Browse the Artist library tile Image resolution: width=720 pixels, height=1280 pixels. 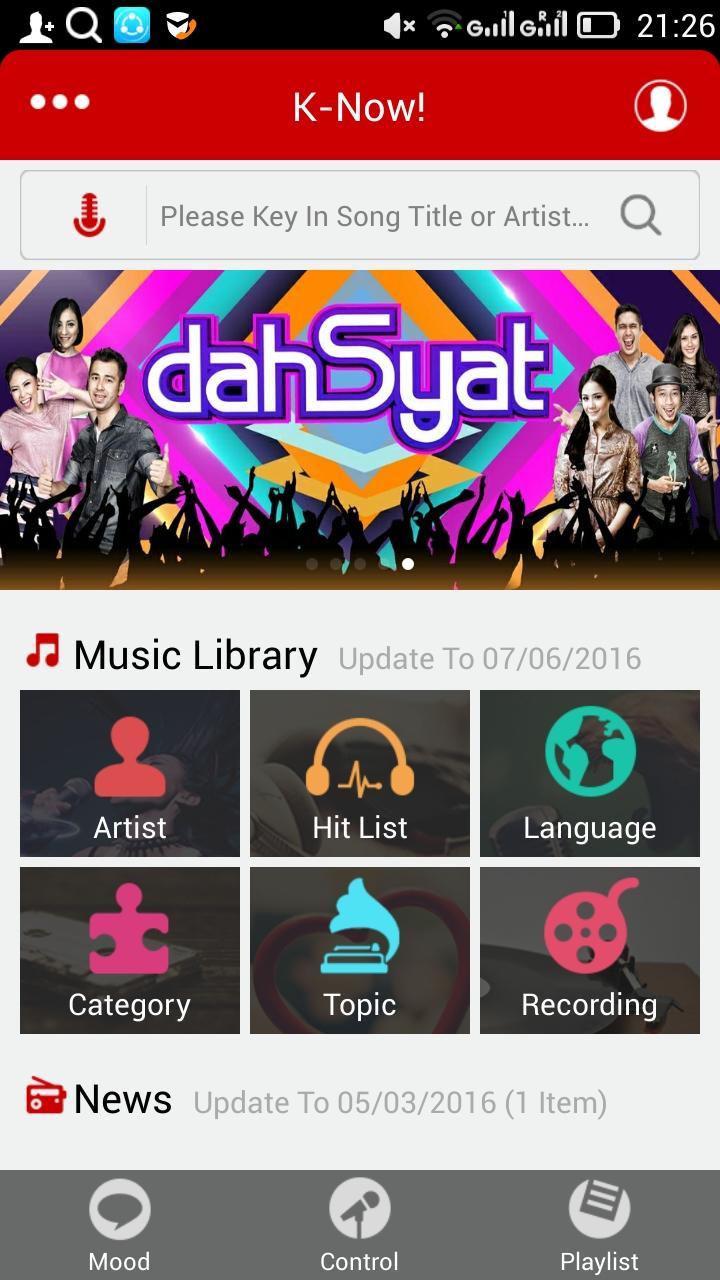coord(130,773)
